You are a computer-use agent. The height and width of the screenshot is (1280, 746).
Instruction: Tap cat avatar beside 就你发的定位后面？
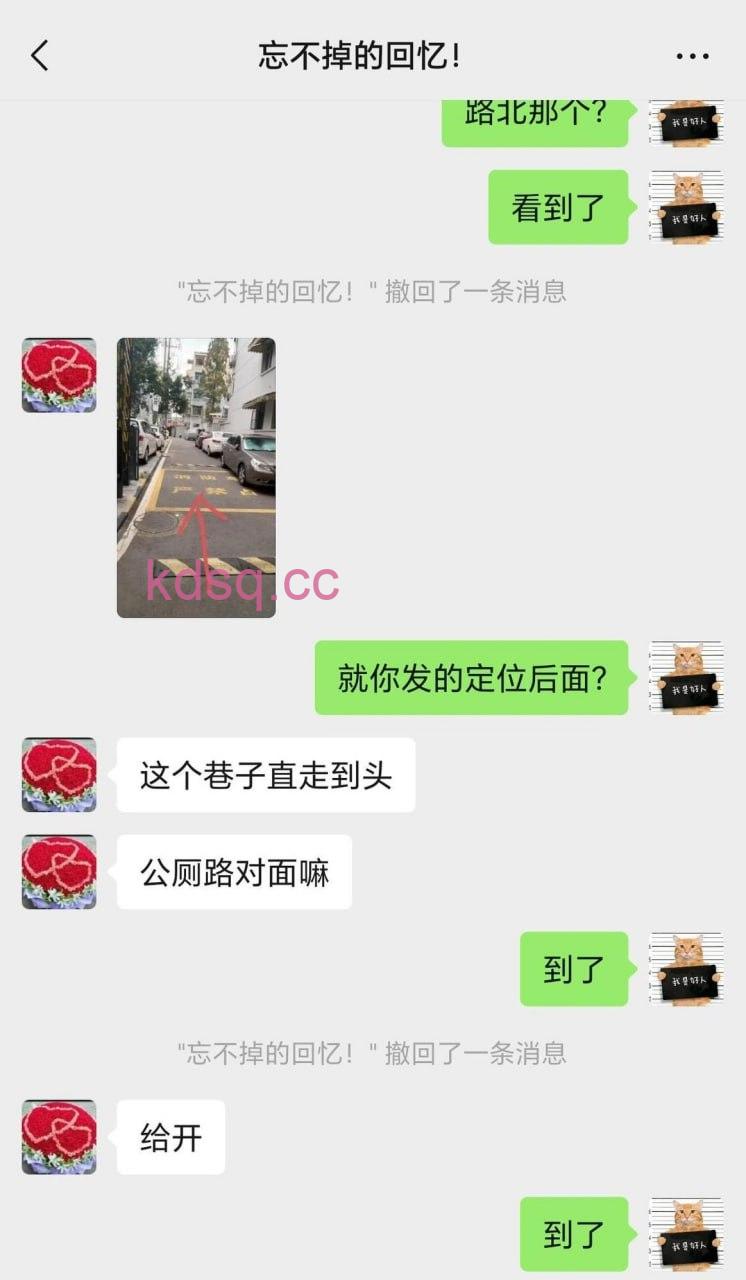tap(686, 678)
